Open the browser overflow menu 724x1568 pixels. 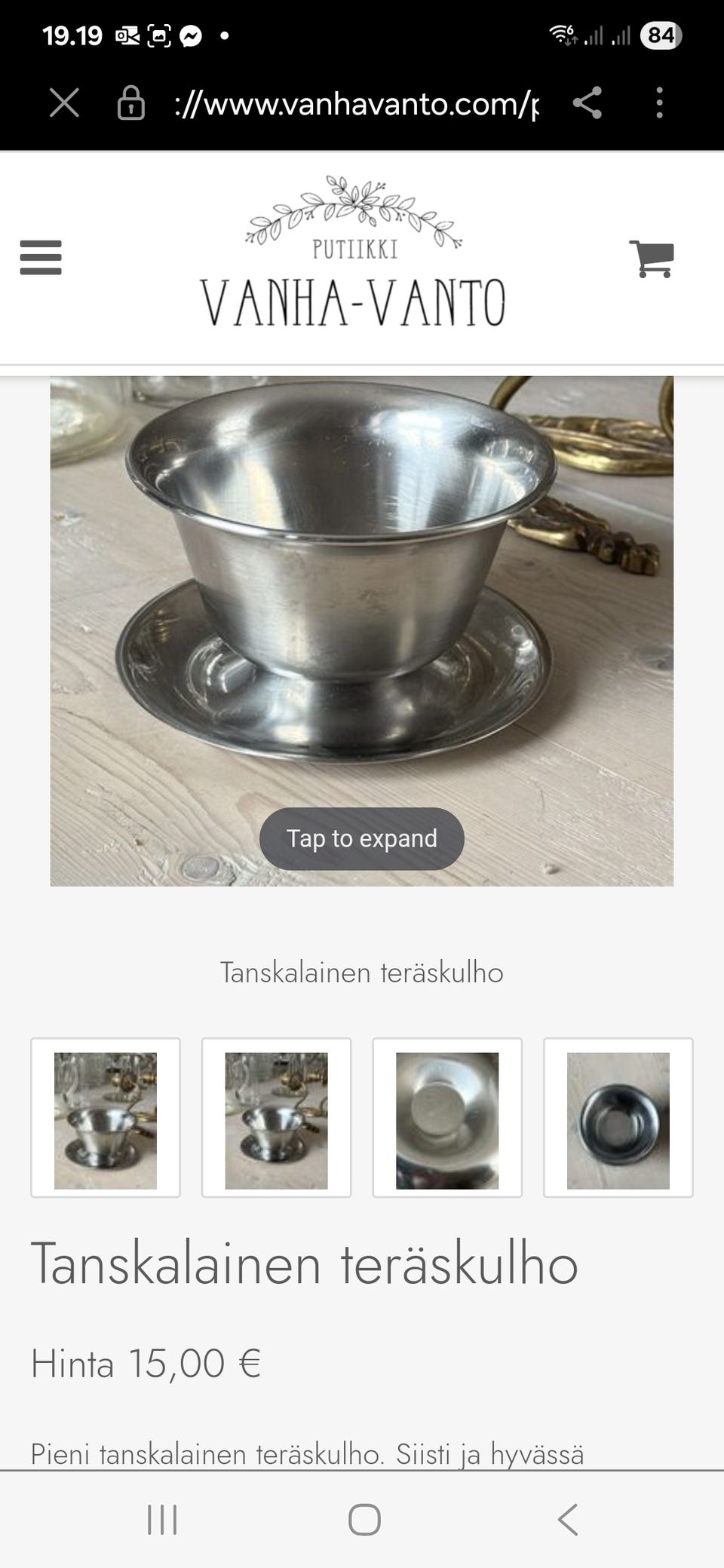click(x=659, y=103)
